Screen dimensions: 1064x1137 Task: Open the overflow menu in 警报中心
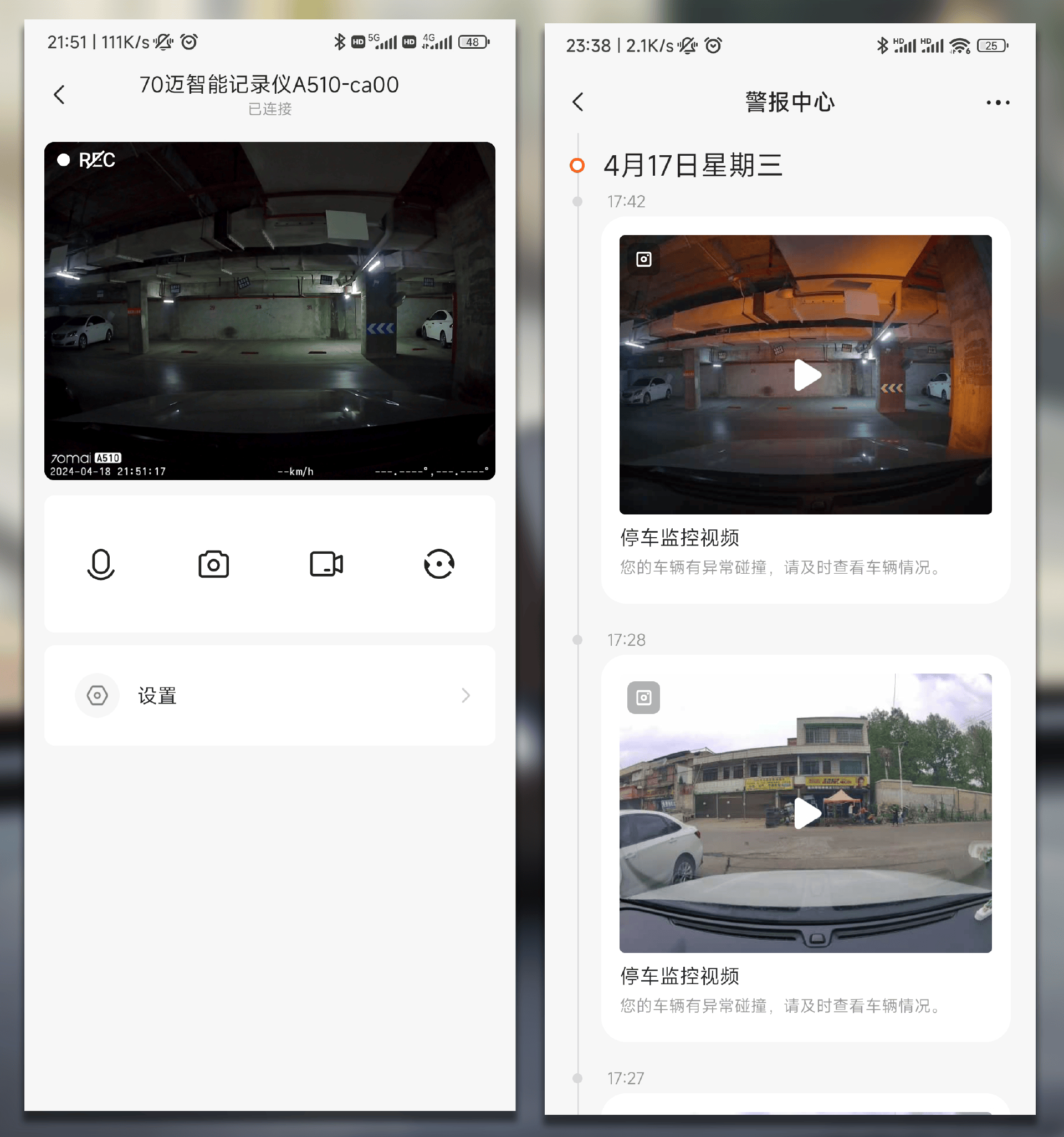pyautogui.click(x=997, y=102)
